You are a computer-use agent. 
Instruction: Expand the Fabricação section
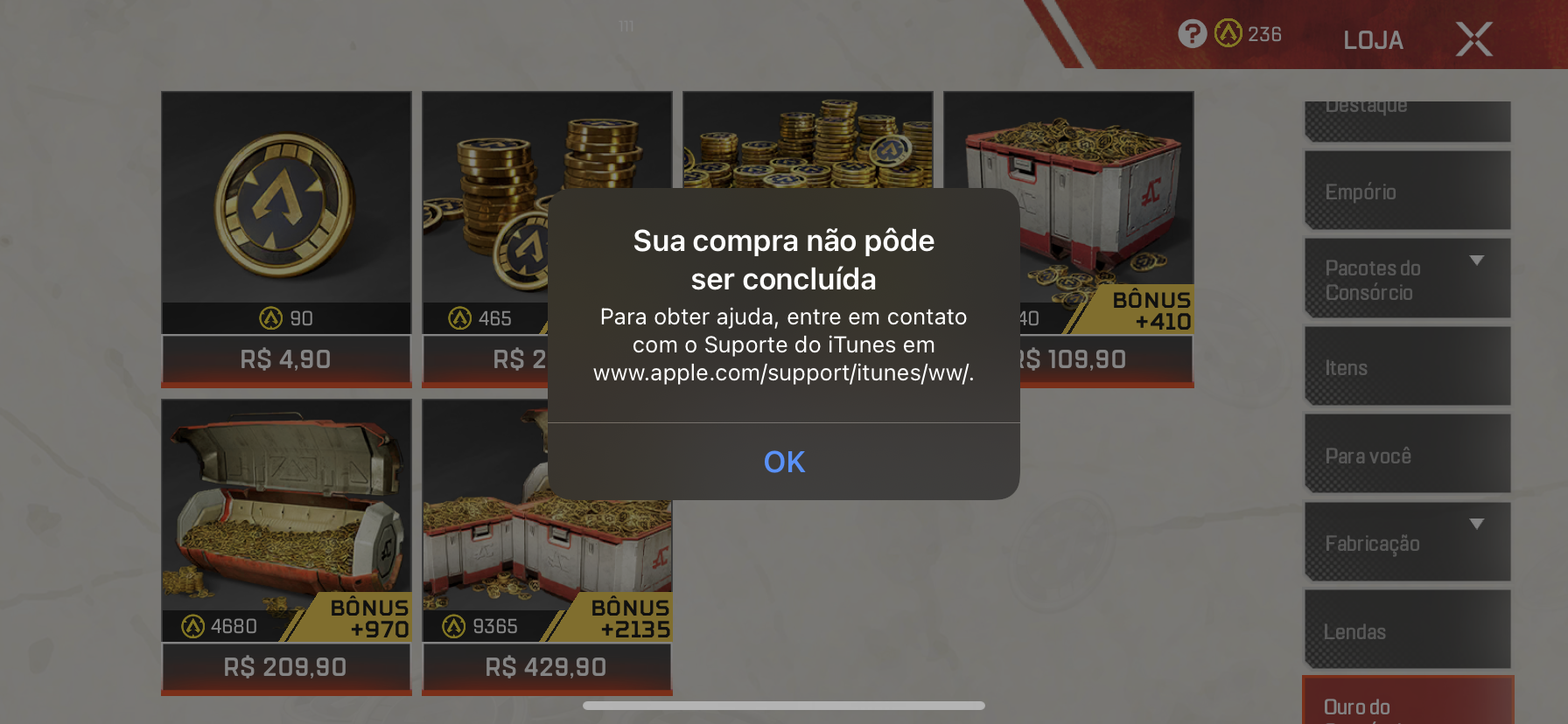point(1407,543)
